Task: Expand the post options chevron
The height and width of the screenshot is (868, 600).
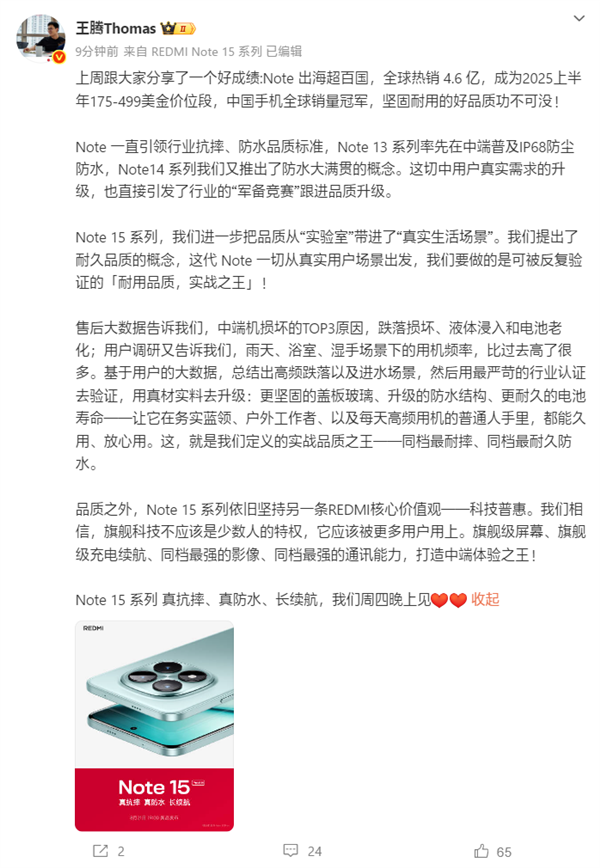Action: coord(579,20)
